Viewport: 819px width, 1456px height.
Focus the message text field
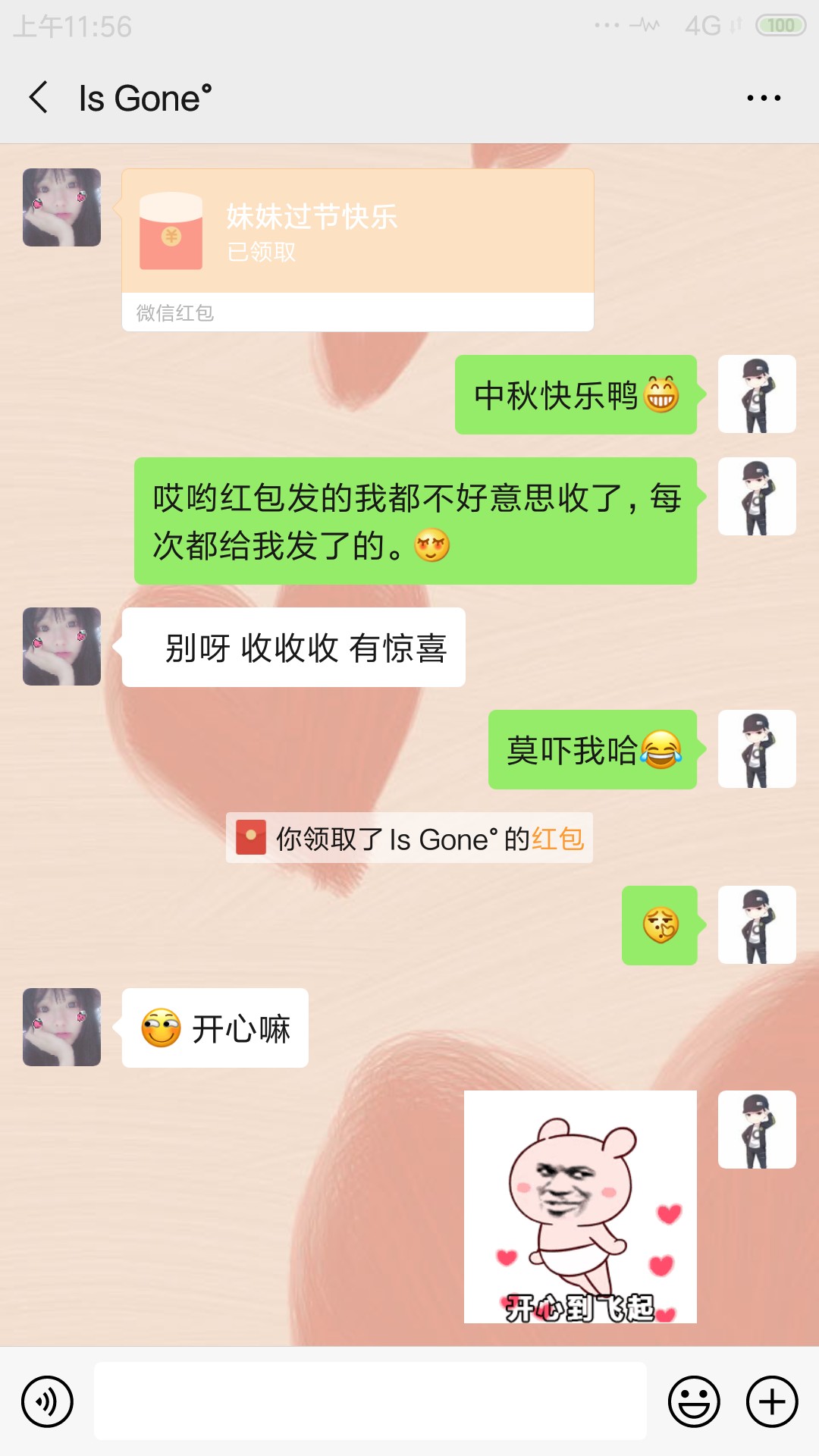[x=370, y=1401]
